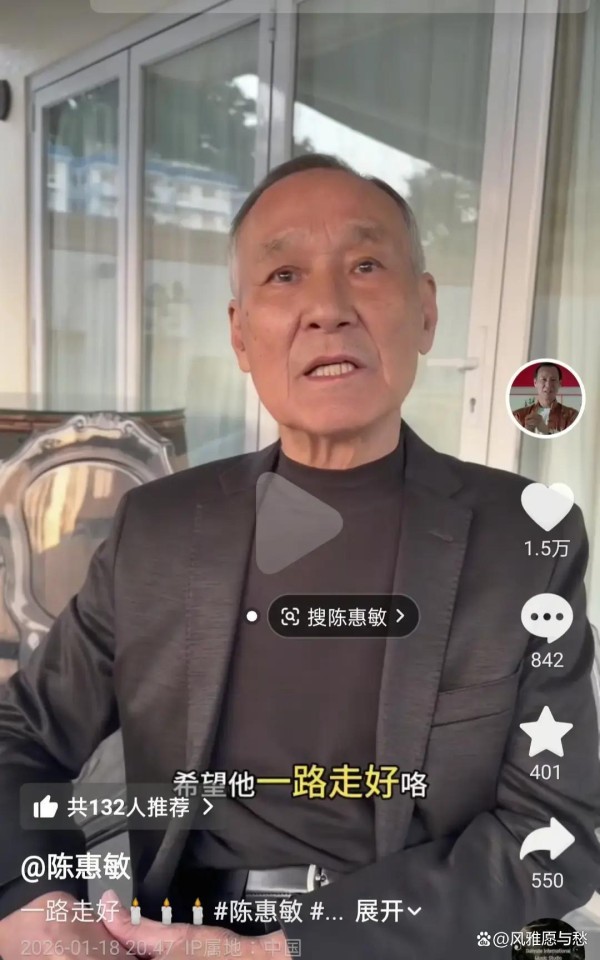Share this video via the arrow icon
600x960 pixels.
[x=547, y=841]
